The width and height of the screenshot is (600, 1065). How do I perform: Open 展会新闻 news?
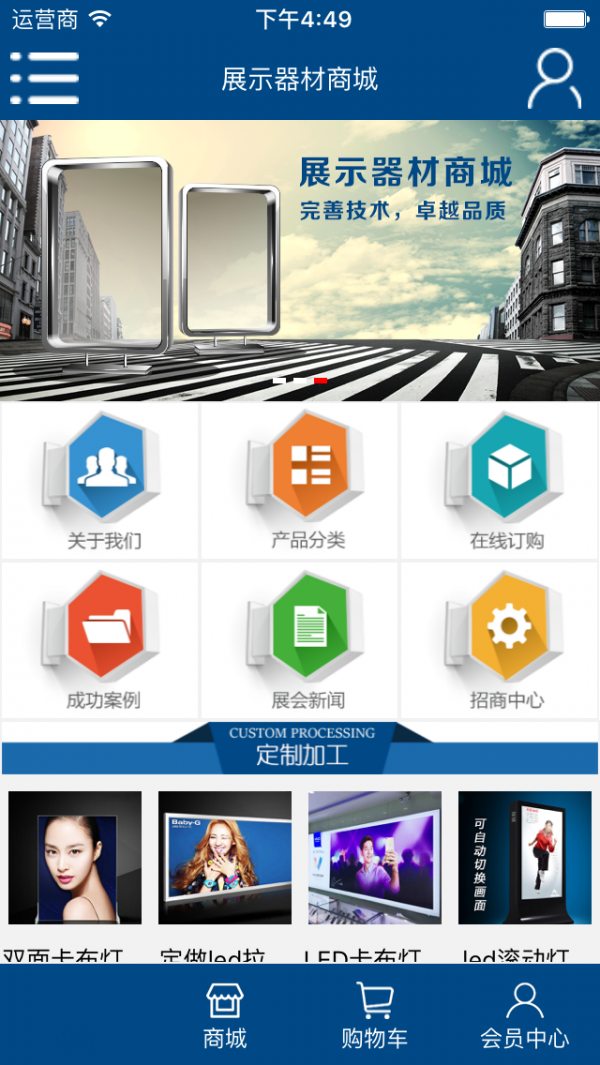click(x=301, y=641)
